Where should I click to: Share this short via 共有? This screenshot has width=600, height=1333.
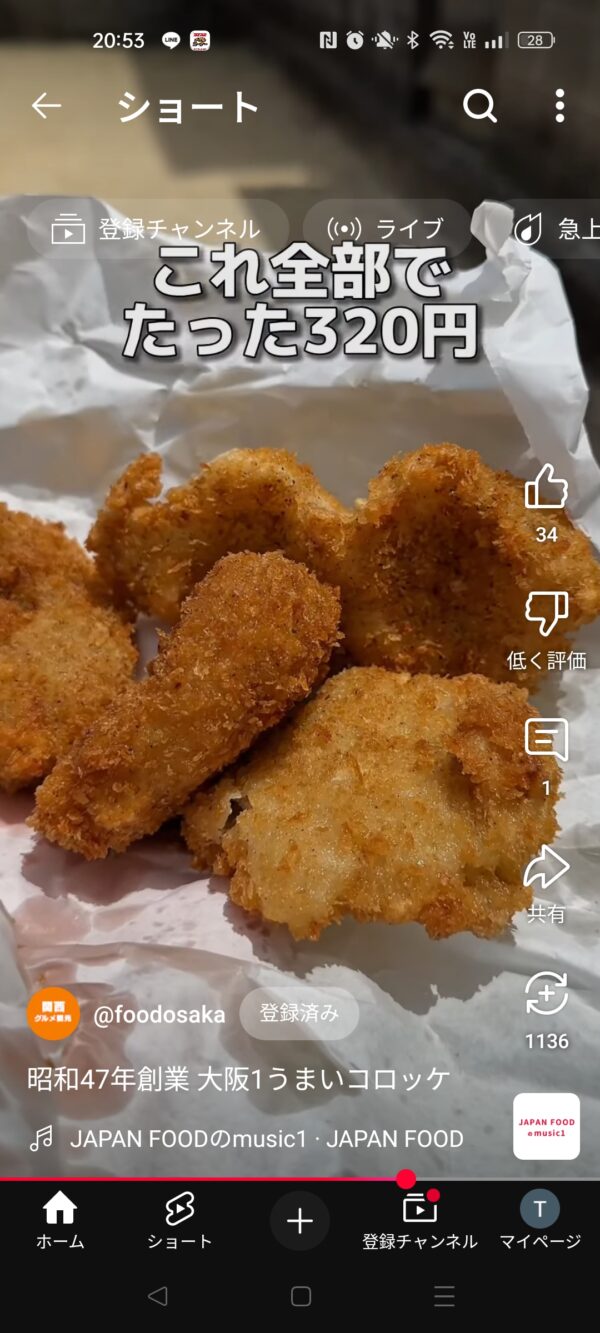546,868
